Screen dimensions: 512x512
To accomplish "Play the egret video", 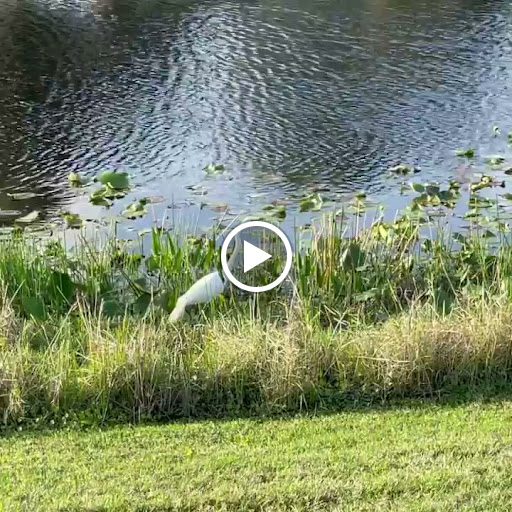I will tap(256, 256).
